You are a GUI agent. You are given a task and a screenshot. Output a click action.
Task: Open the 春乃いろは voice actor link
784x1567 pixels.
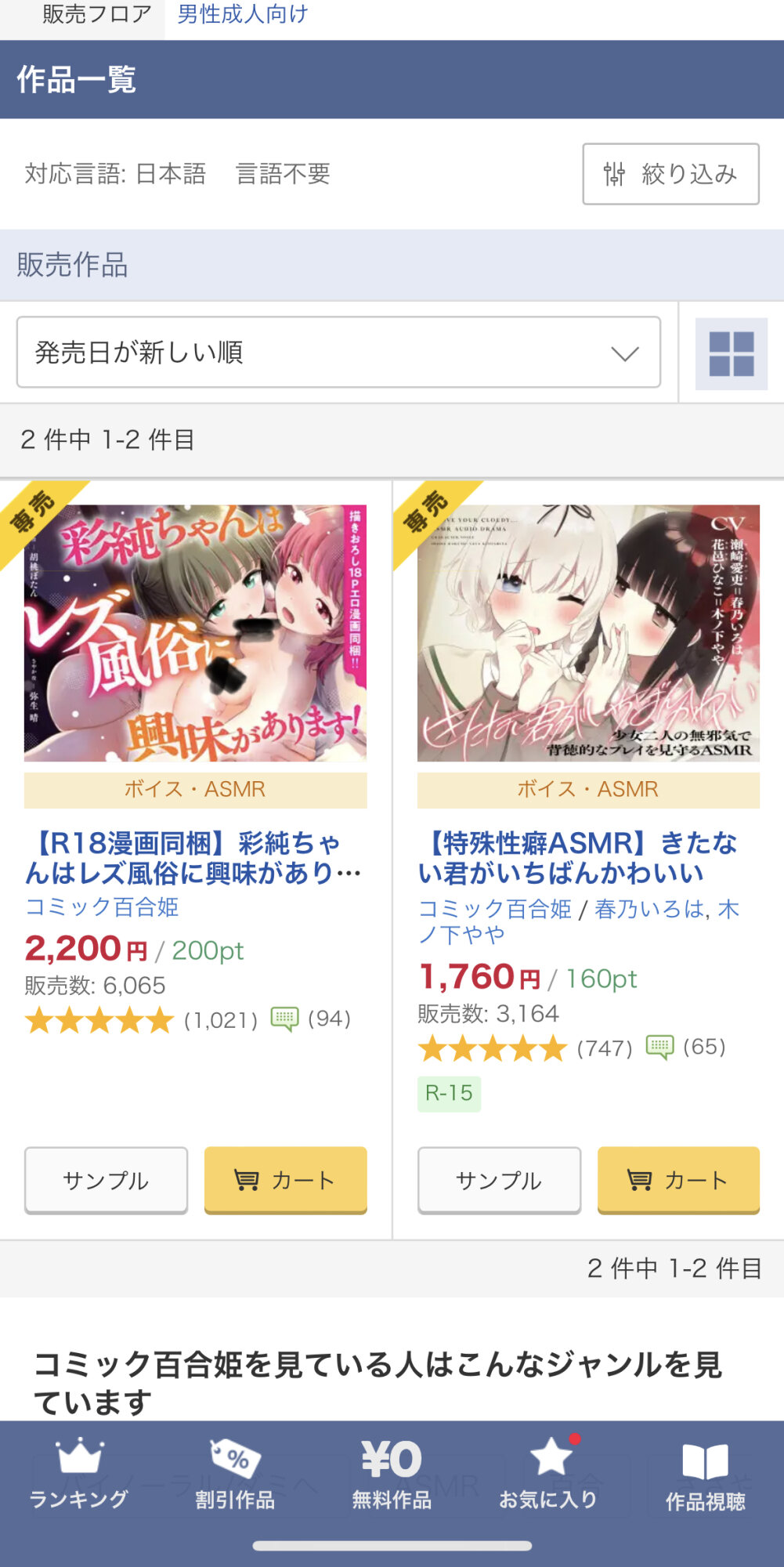(649, 909)
